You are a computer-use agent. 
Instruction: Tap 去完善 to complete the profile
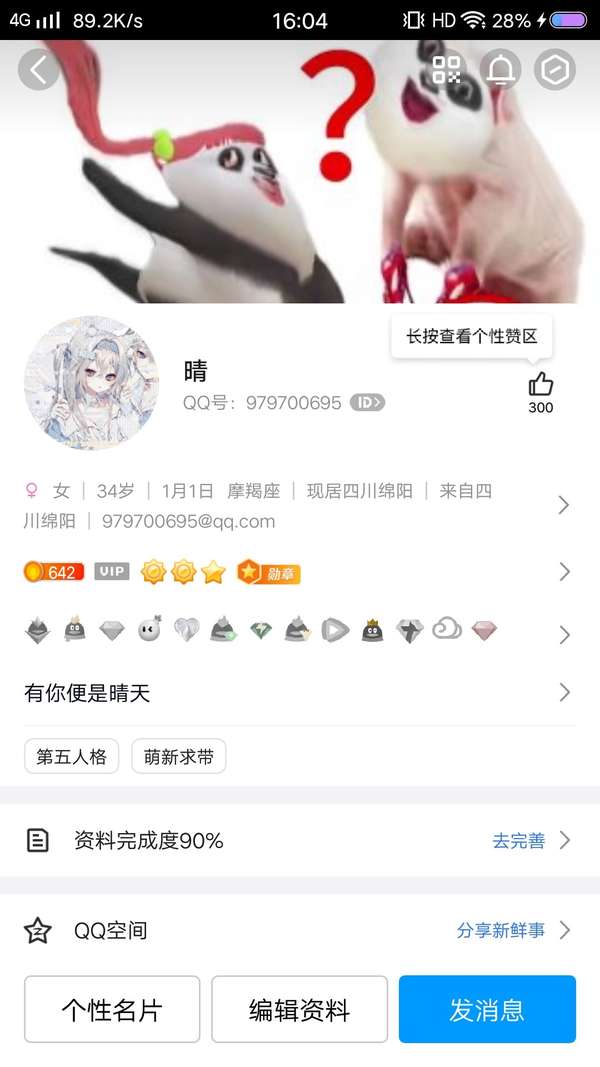[519, 841]
